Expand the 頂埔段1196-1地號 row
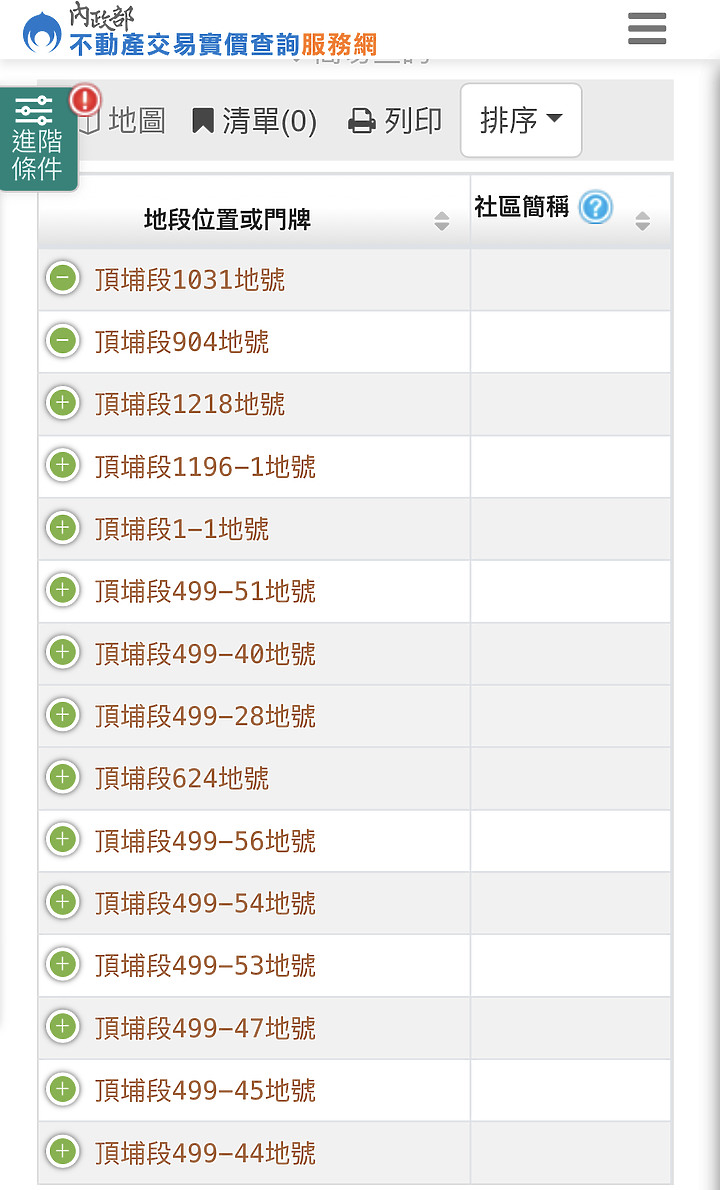The height and width of the screenshot is (1190, 720). click(x=63, y=465)
